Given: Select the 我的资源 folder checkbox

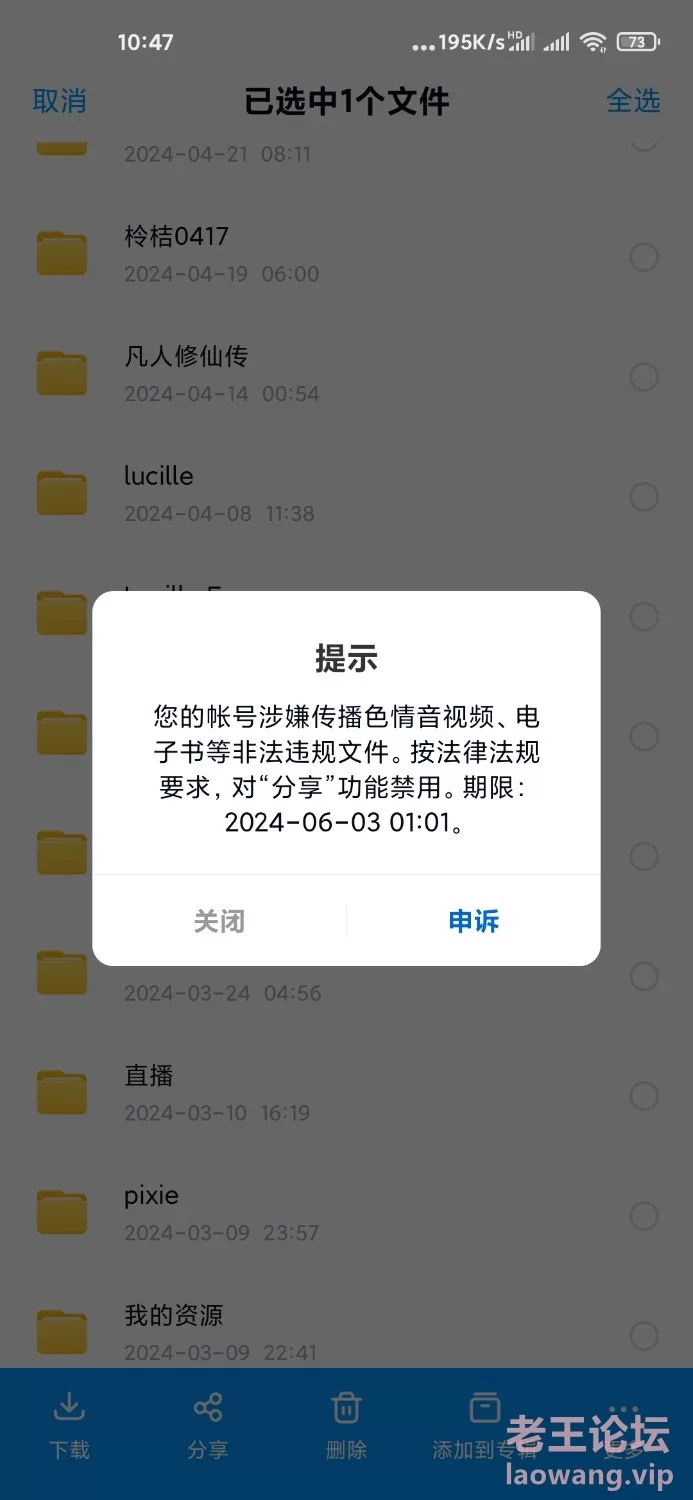Looking at the screenshot, I should click(644, 1335).
